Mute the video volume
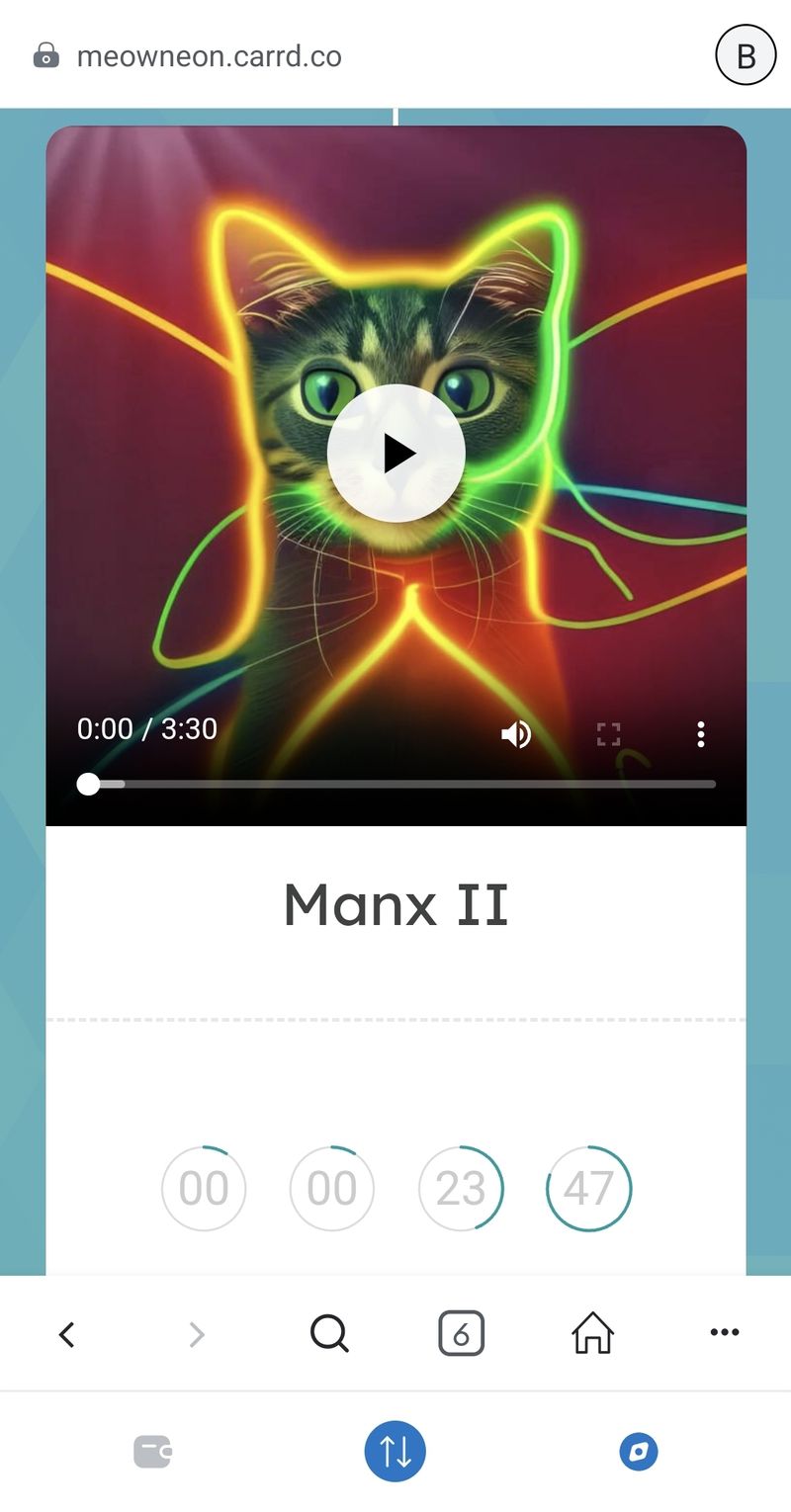 [516, 734]
